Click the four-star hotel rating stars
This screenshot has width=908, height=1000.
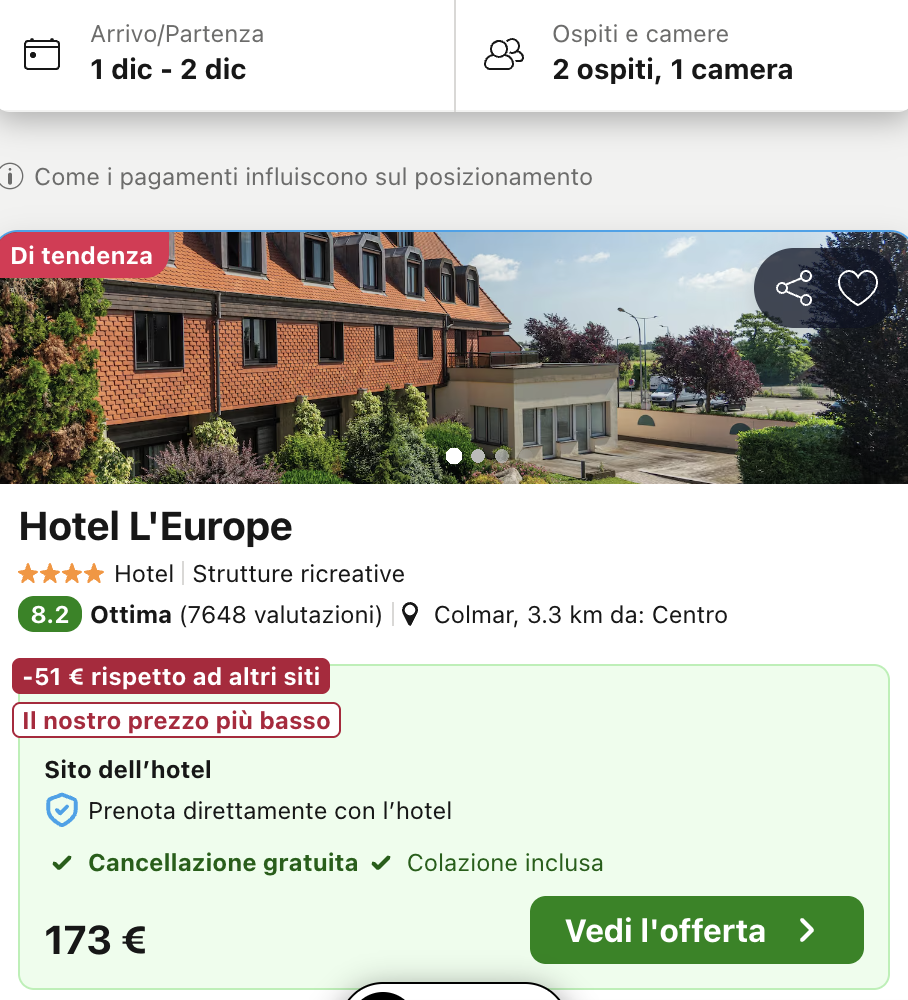tap(61, 573)
